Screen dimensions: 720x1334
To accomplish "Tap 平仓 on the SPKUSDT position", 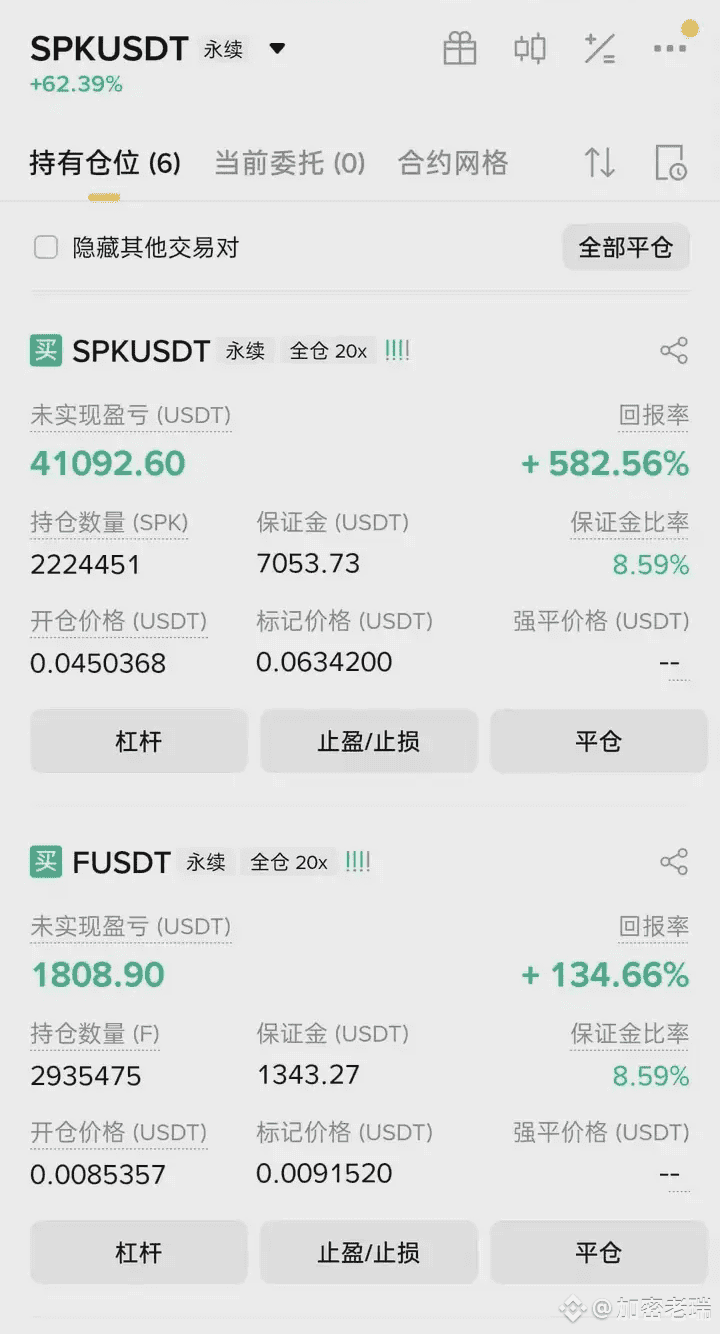I will pyautogui.click(x=599, y=741).
